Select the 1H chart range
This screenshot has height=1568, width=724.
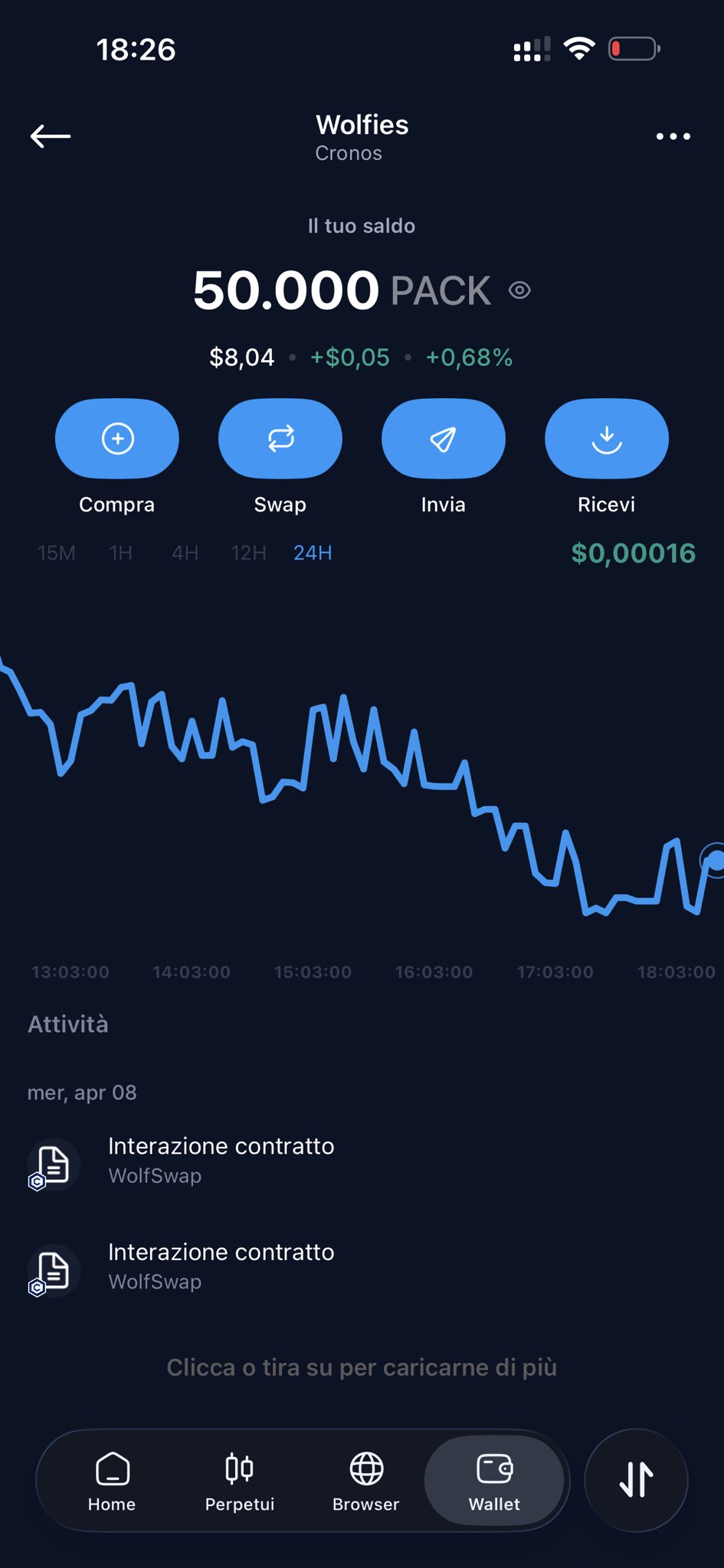click(x=121, y=553)
